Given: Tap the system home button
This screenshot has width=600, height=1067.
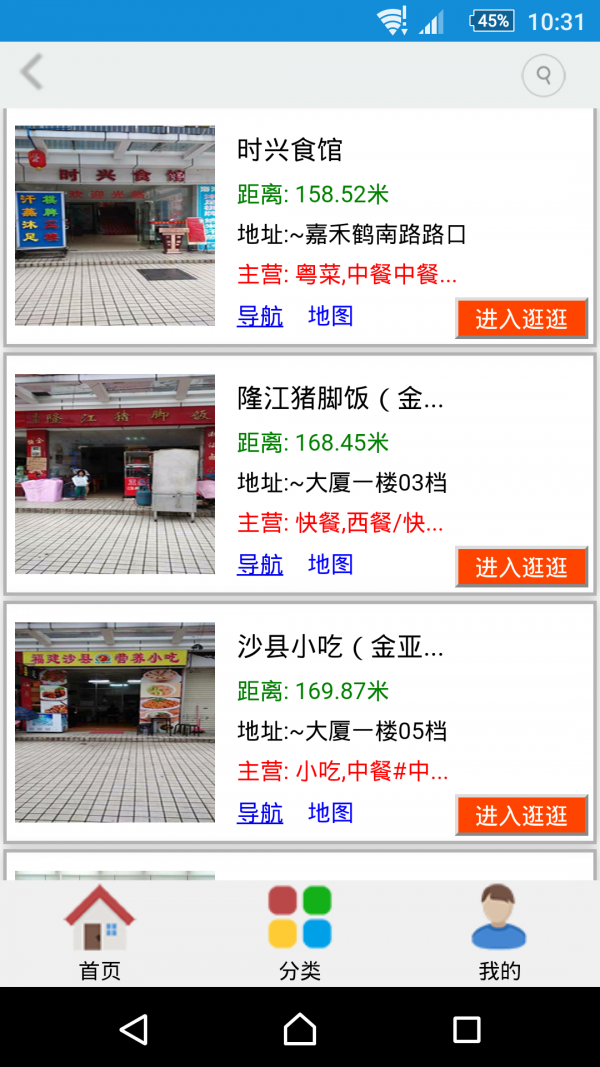Looking at the screenshot, I should tap(300, 1029).
